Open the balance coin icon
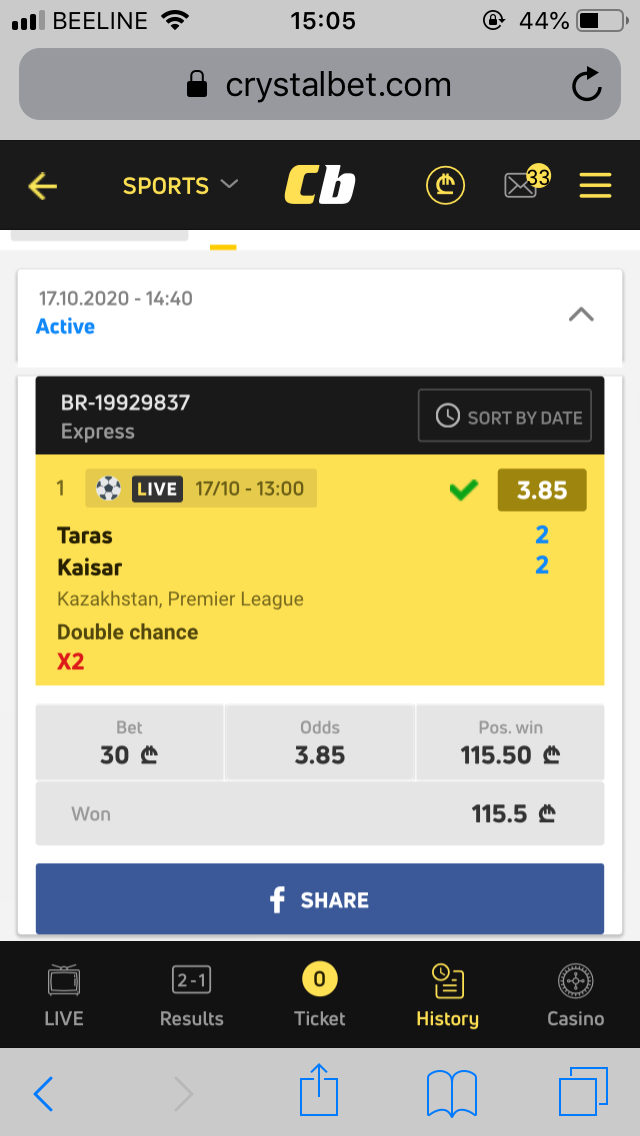The height and width of the screenshot is (1136, 640). click(x=445, y=186)
